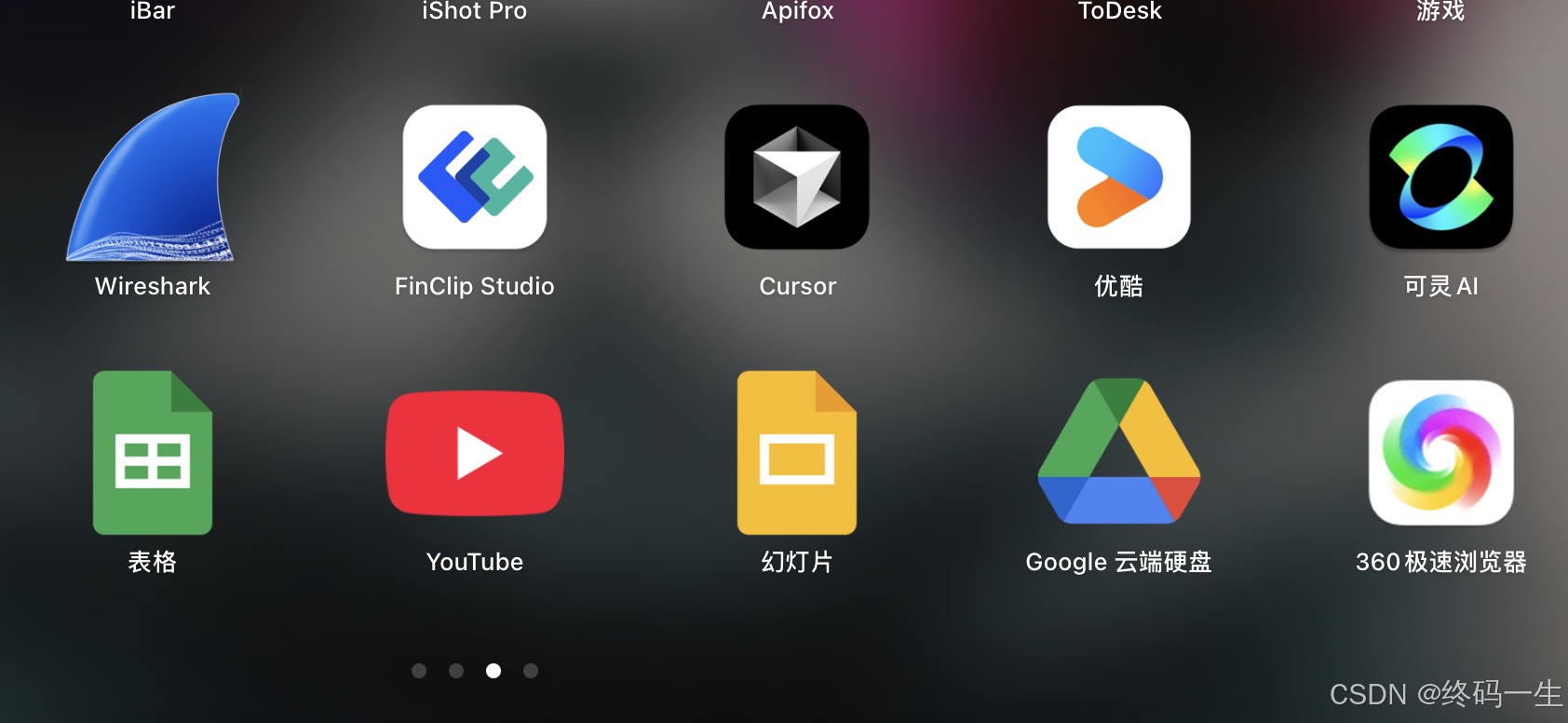Launch FinClip Studio

(475, 177)
